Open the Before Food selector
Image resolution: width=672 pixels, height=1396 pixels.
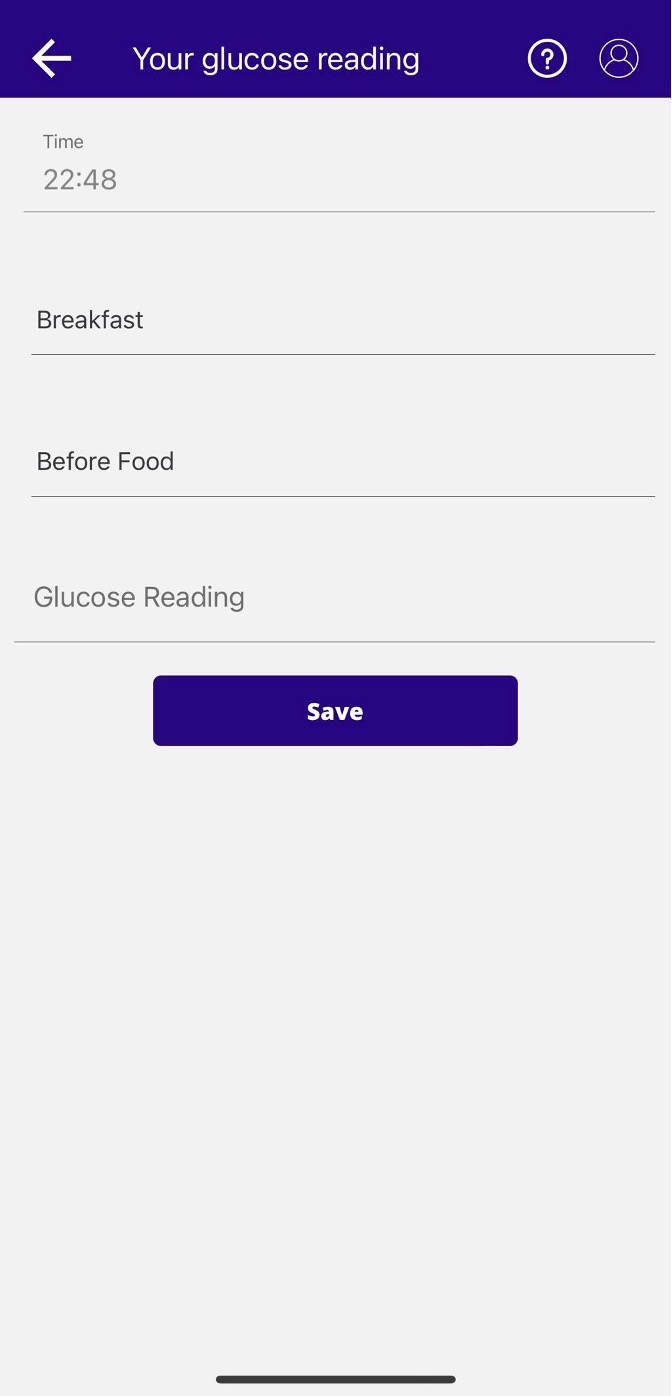(x=342, y=461)
